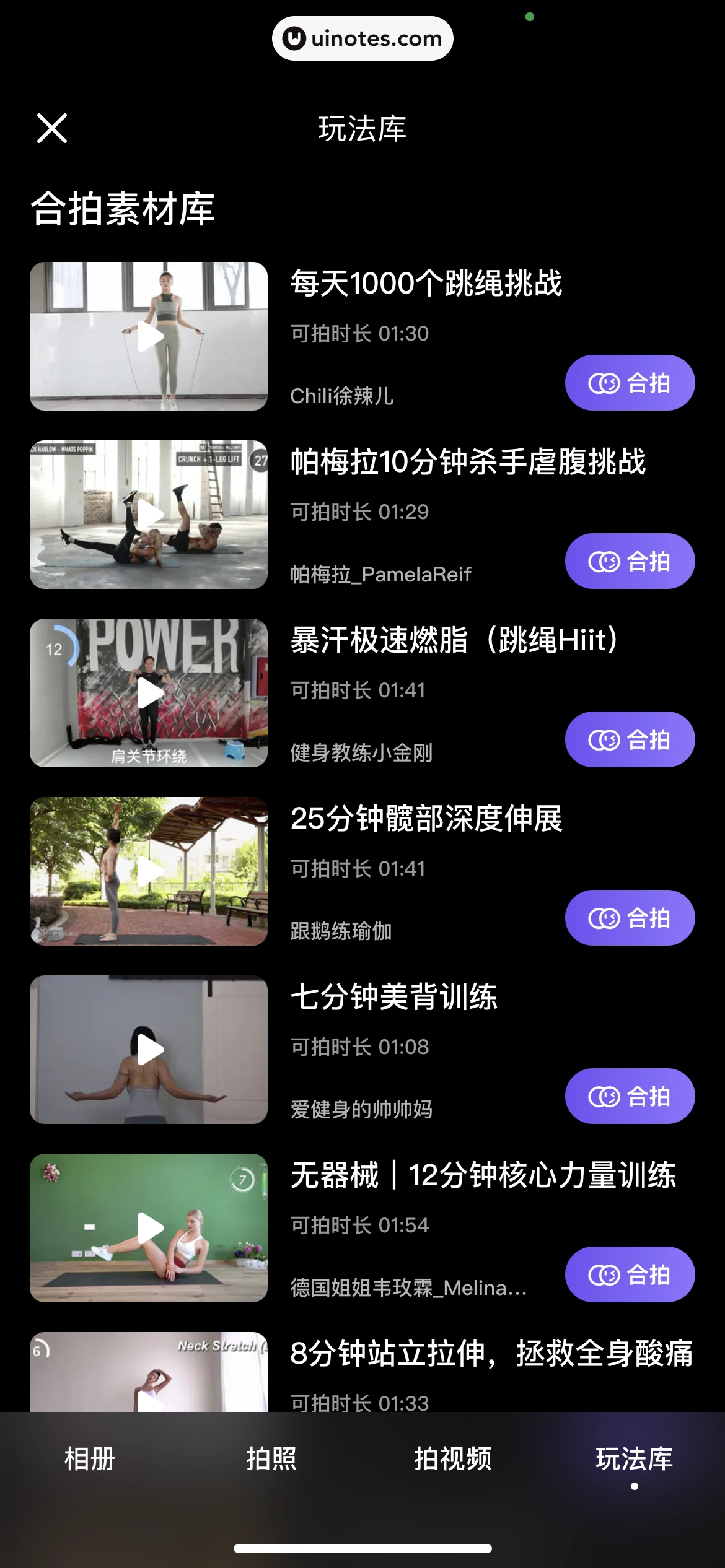
Task: Tap 合拍 for 爱健身的帅帅妈's back workout
Action: click(x=629, y=1095)
